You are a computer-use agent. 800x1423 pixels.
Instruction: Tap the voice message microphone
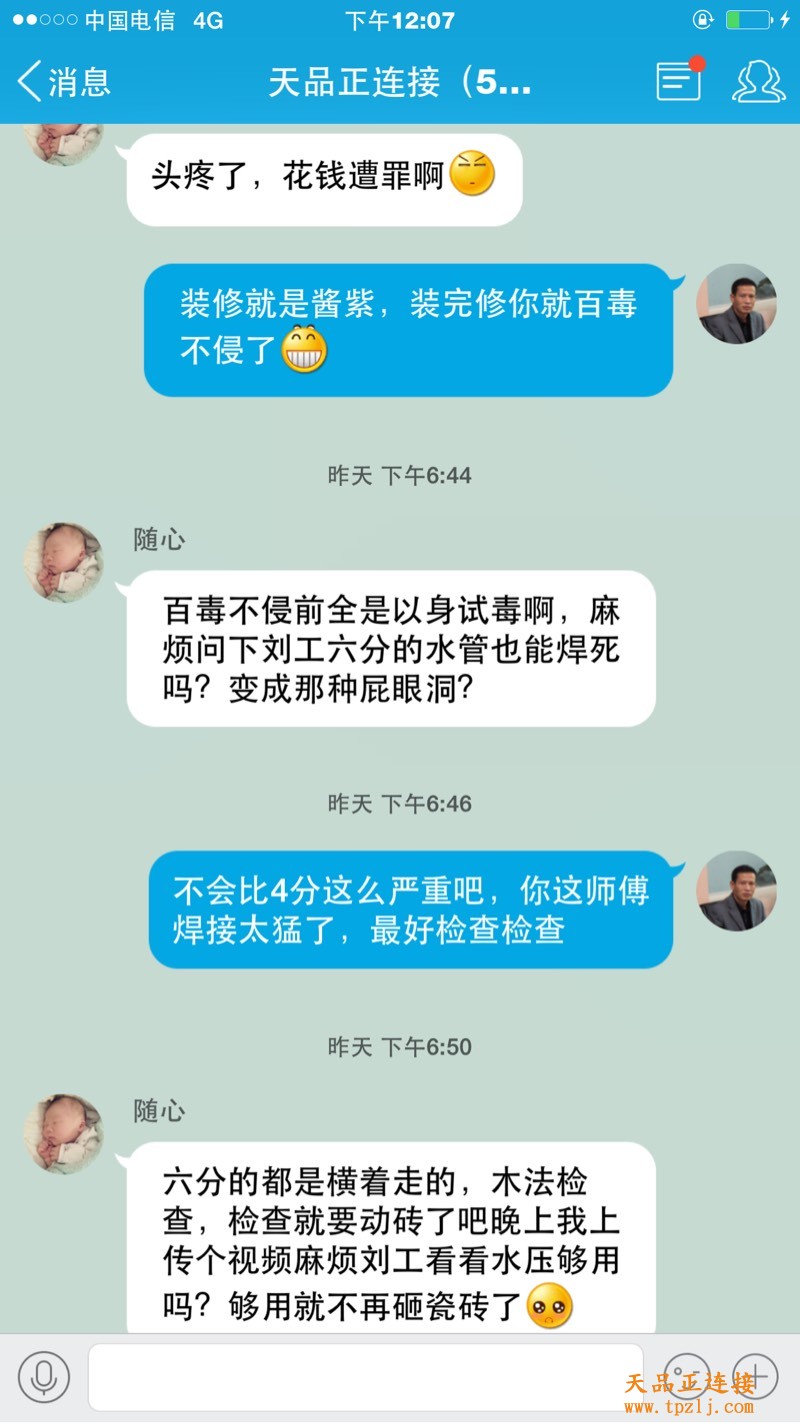[44, 1377]
